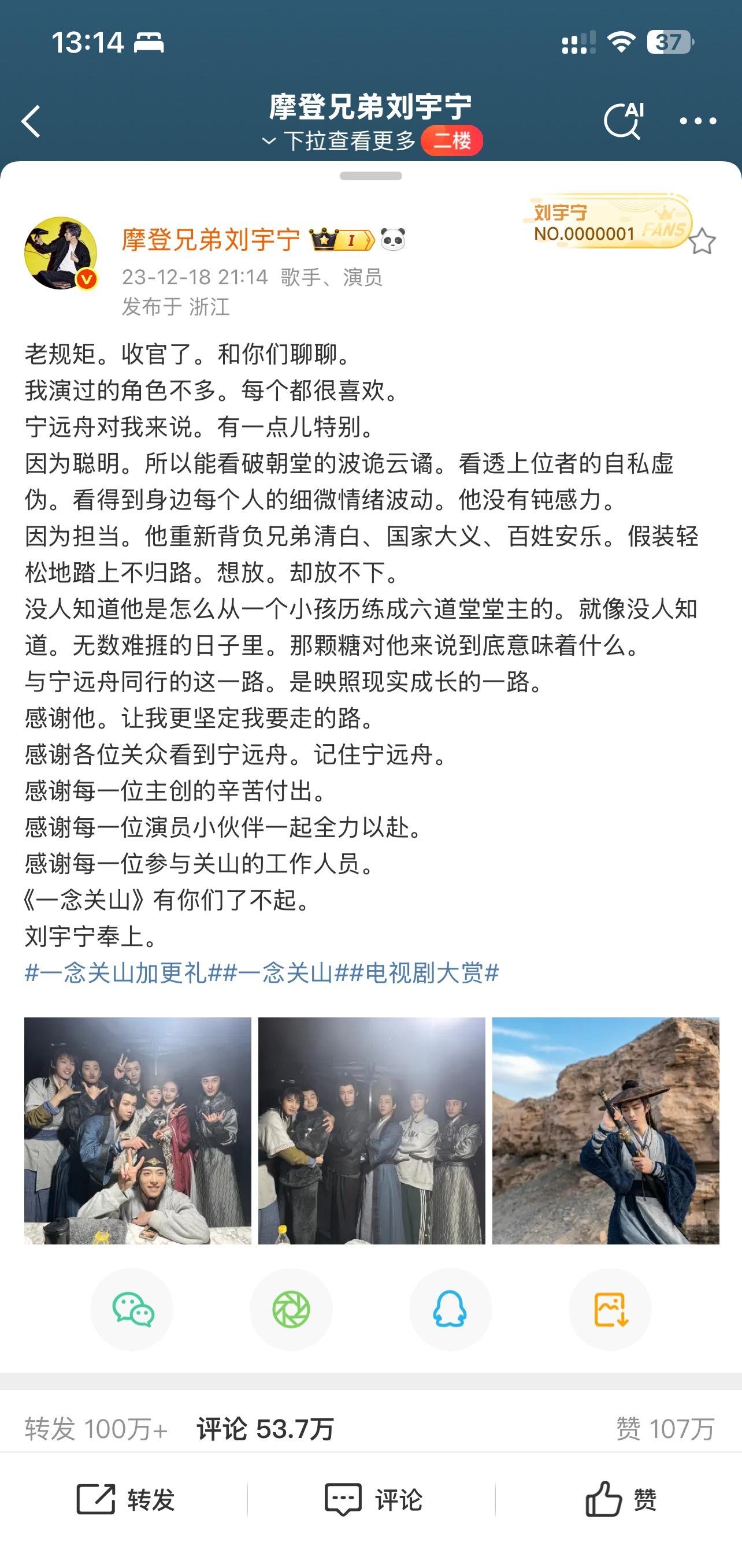
Task: Like the post with the 赞 button
Action: point(619,1499)
